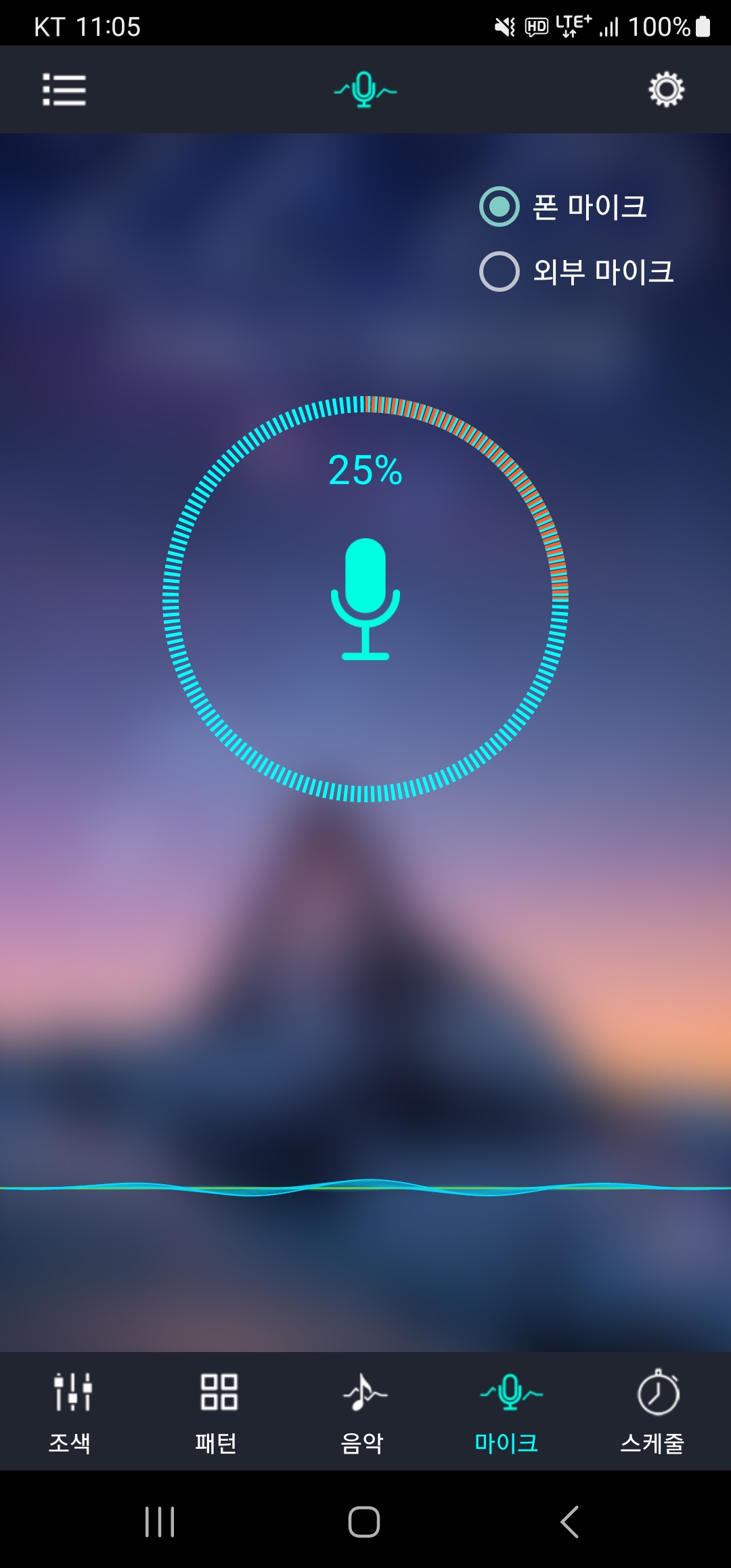Tap the center microphone button

(x=365, y=599)
